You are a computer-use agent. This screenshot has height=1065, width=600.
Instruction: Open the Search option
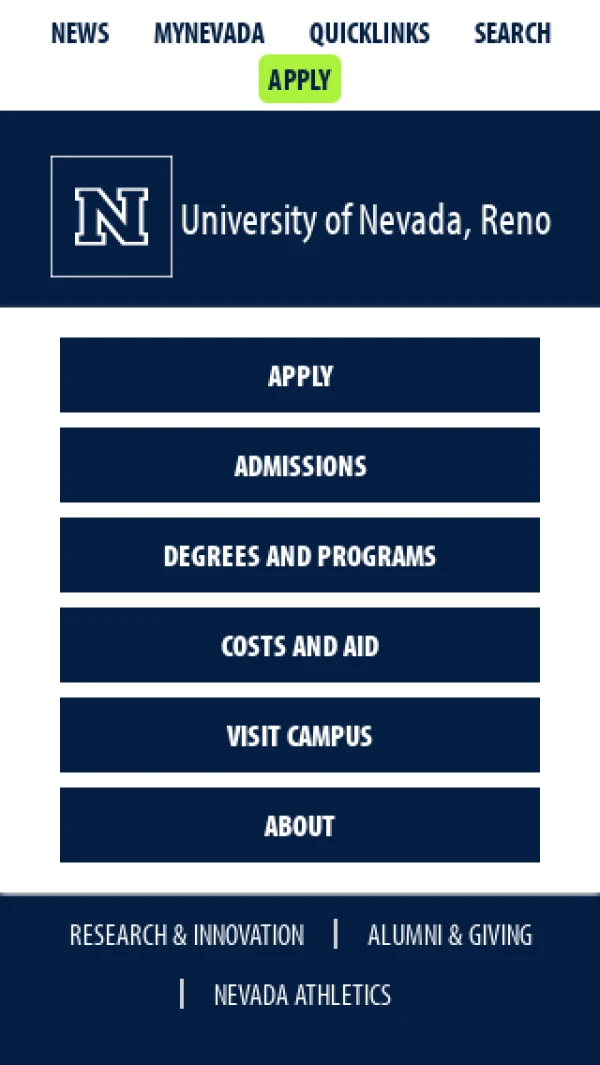pyautogui.click(x=512, y=33)
